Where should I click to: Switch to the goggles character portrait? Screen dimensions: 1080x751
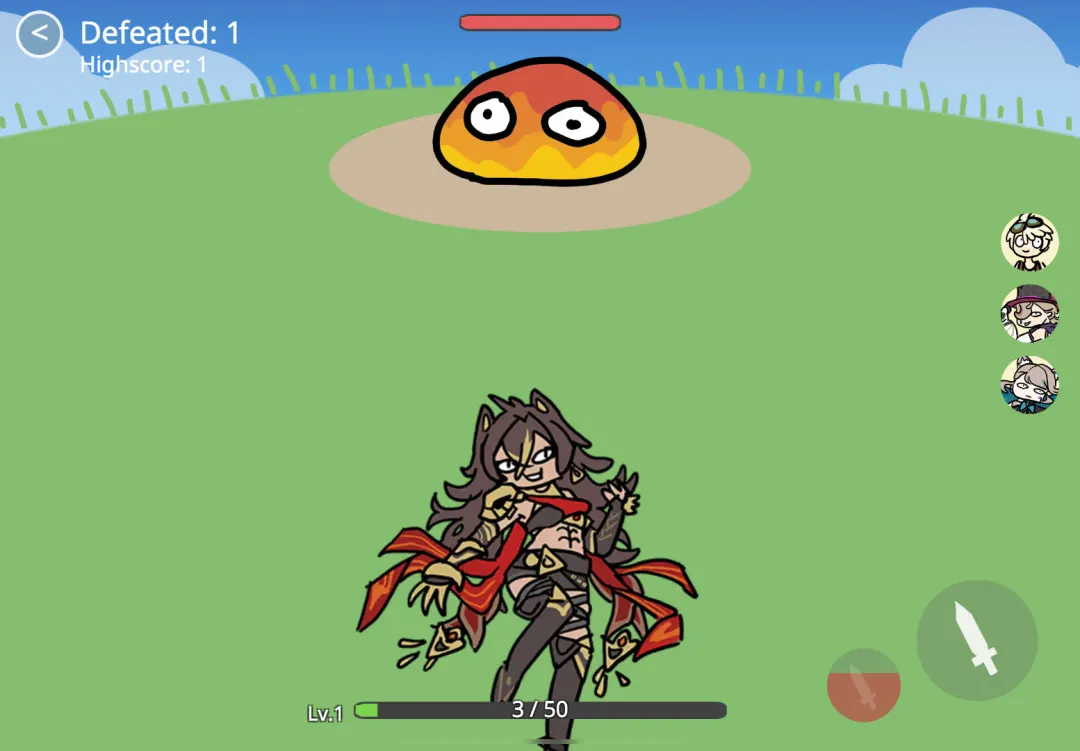(x=1029, y=242)
